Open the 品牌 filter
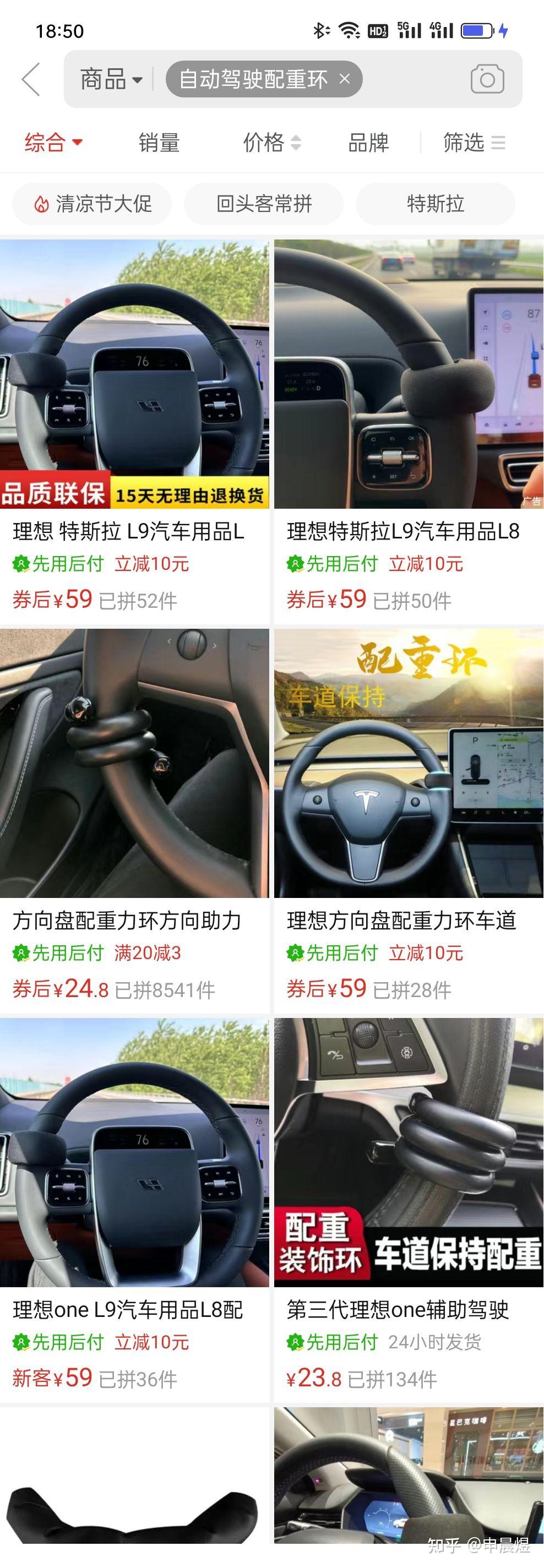 coord(368,143)
